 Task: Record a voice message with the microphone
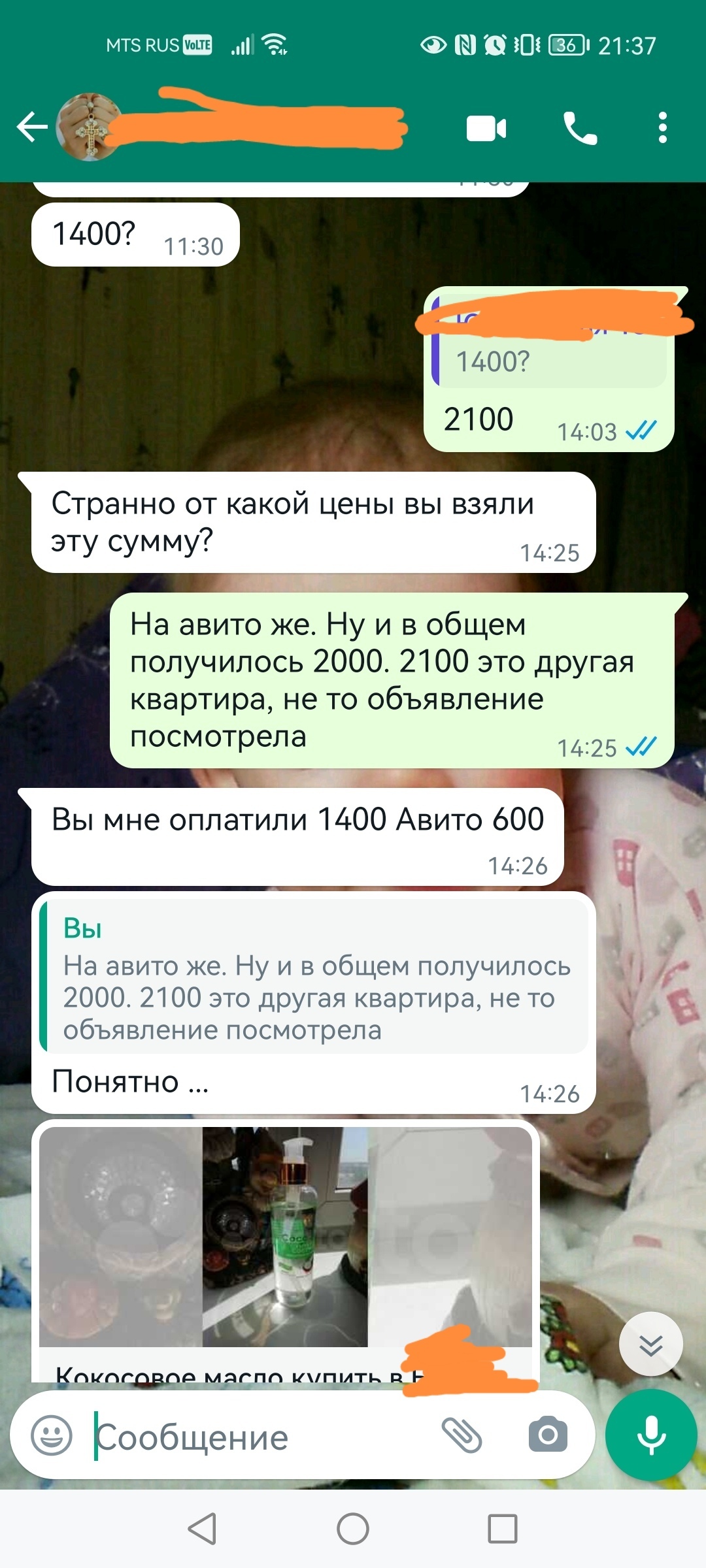tap(651, 1435)
